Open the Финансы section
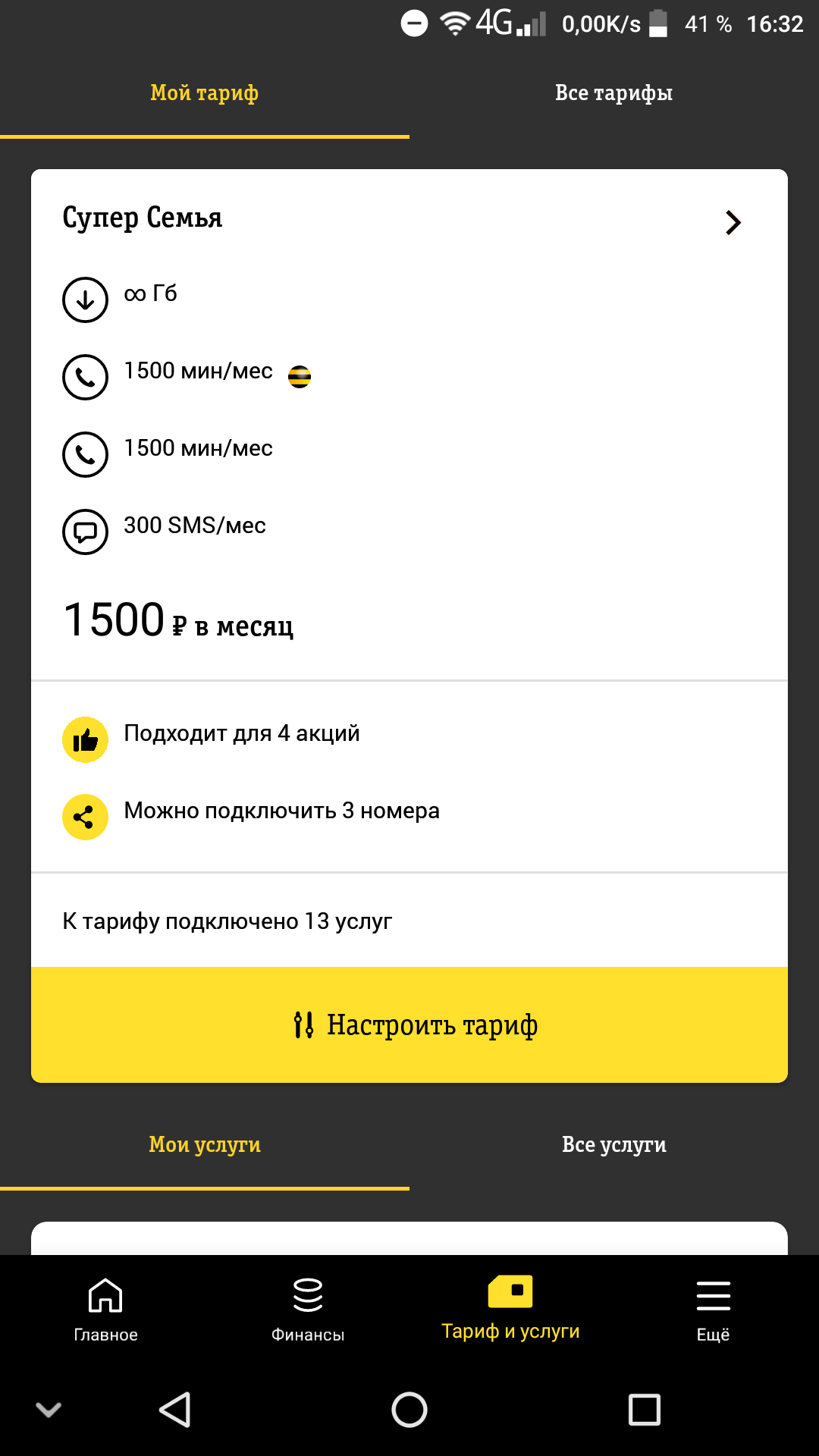The height and width of the screenshot is (1456, 819). pyautogui.click(x=308, y=1310)
